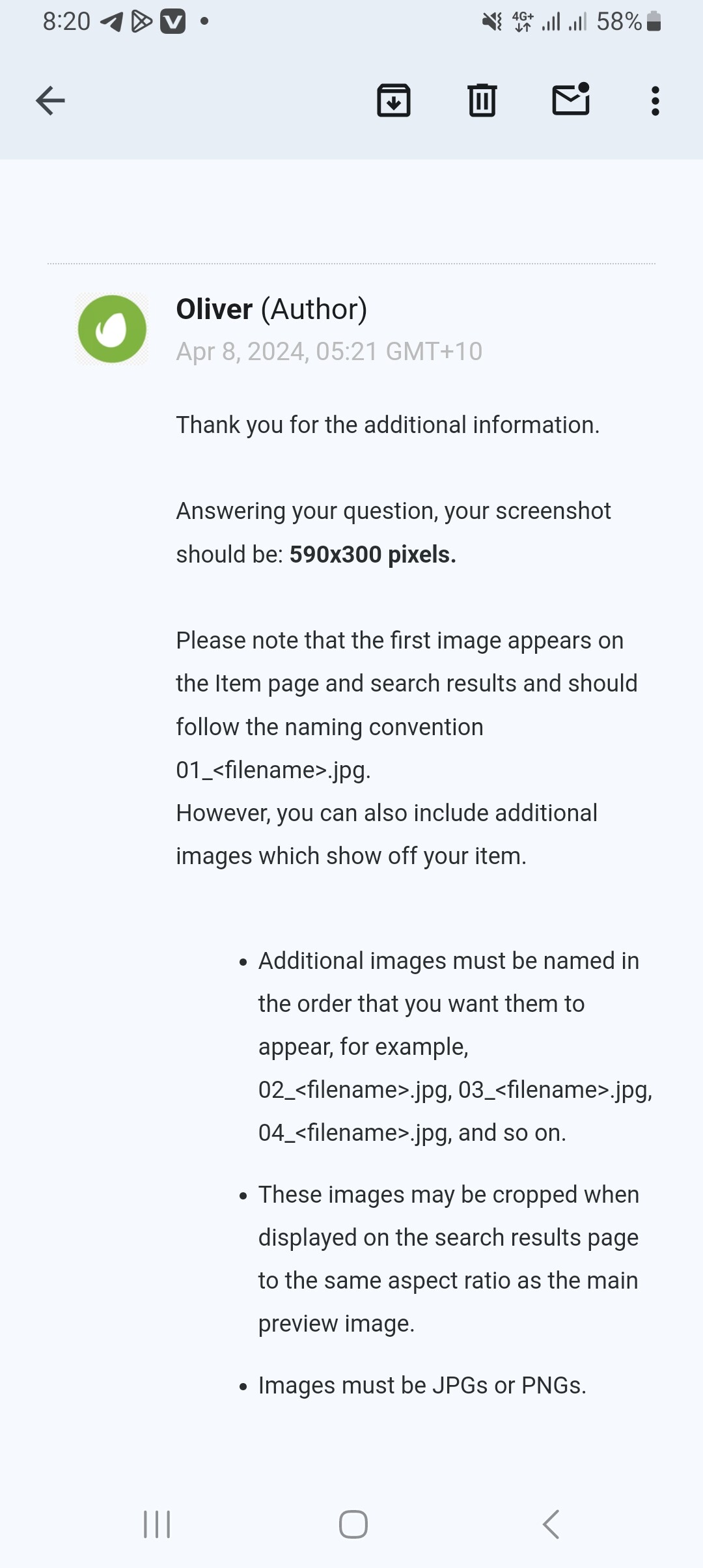703x1568 pixels.
Task: Open the recent apps view
Action: 157,1524
